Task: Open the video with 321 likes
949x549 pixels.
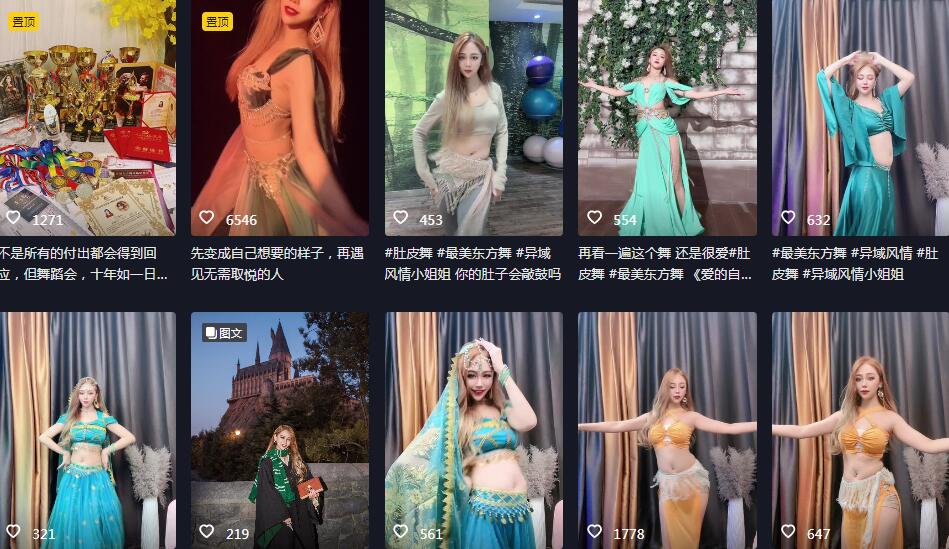Action: pos(87,430)
